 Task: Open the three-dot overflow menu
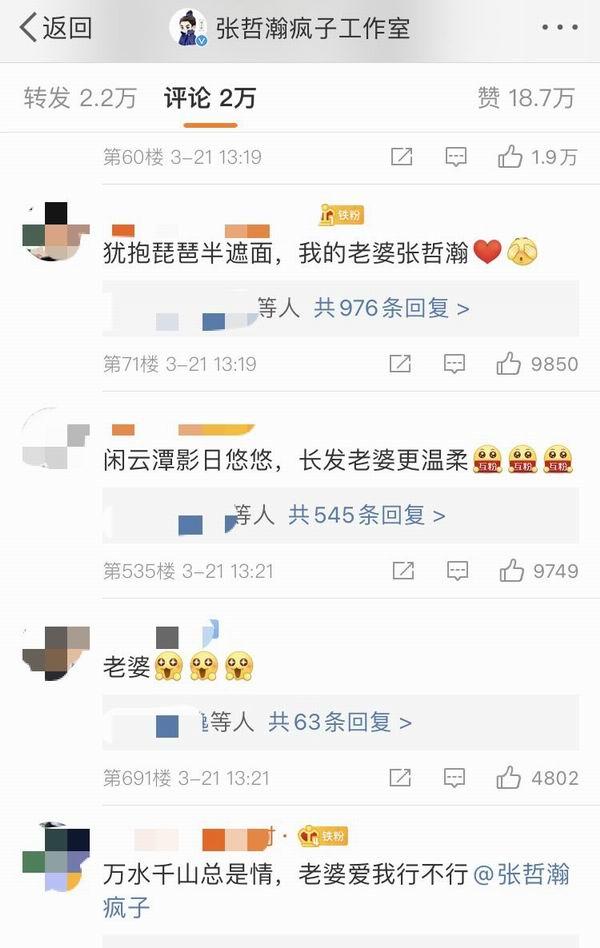(x=559, y=28)
